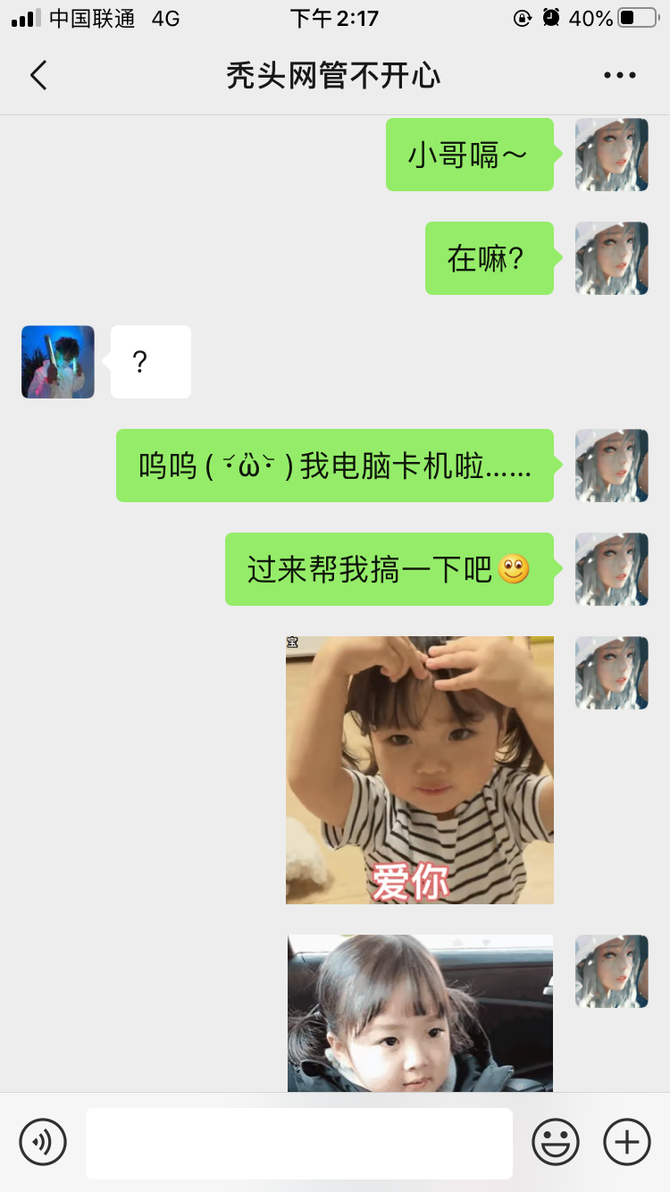Open the plus attachment menu
The image size is (670, 1192).
[x=627, y=1141]
